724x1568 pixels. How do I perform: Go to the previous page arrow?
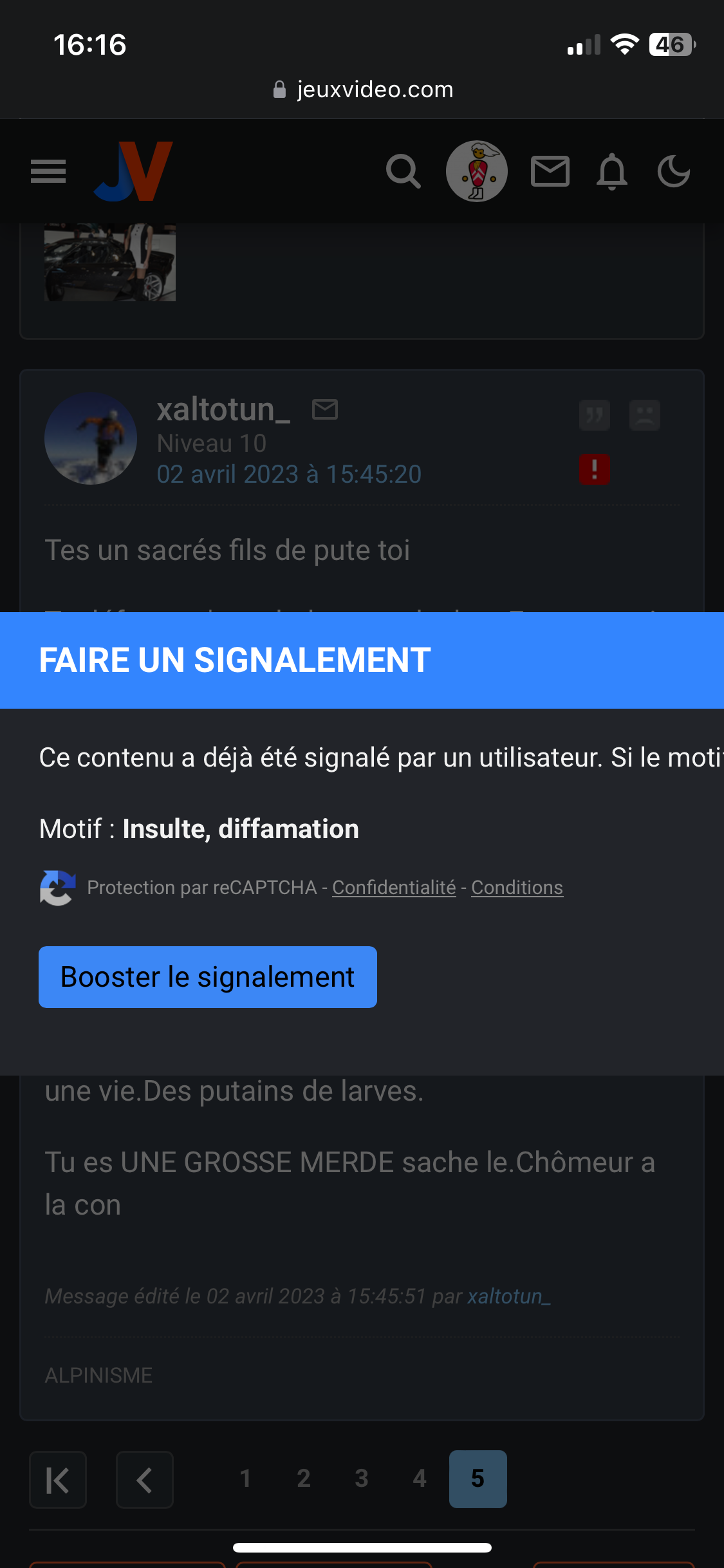click(x=145, y=1480)
